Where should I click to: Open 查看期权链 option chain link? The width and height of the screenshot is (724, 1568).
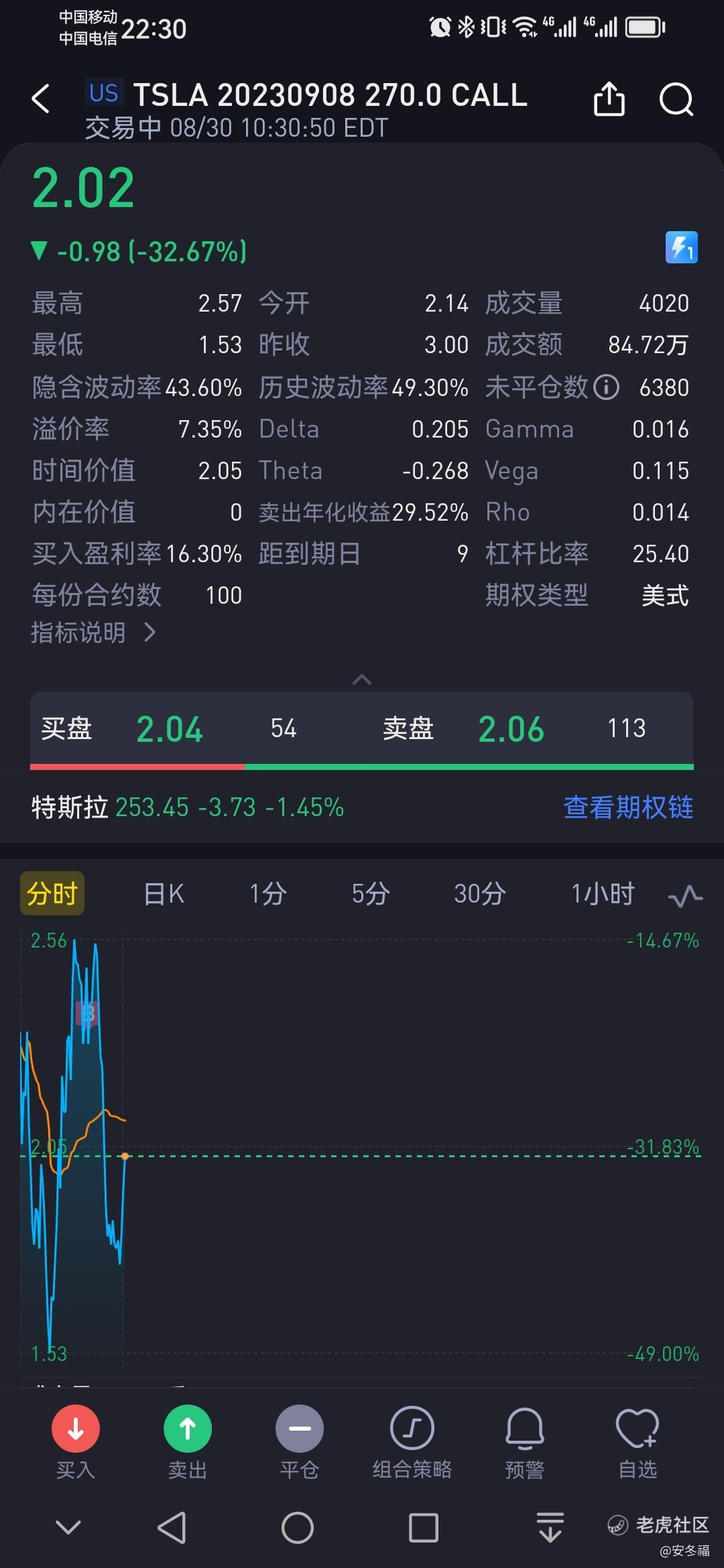point(628,807)
